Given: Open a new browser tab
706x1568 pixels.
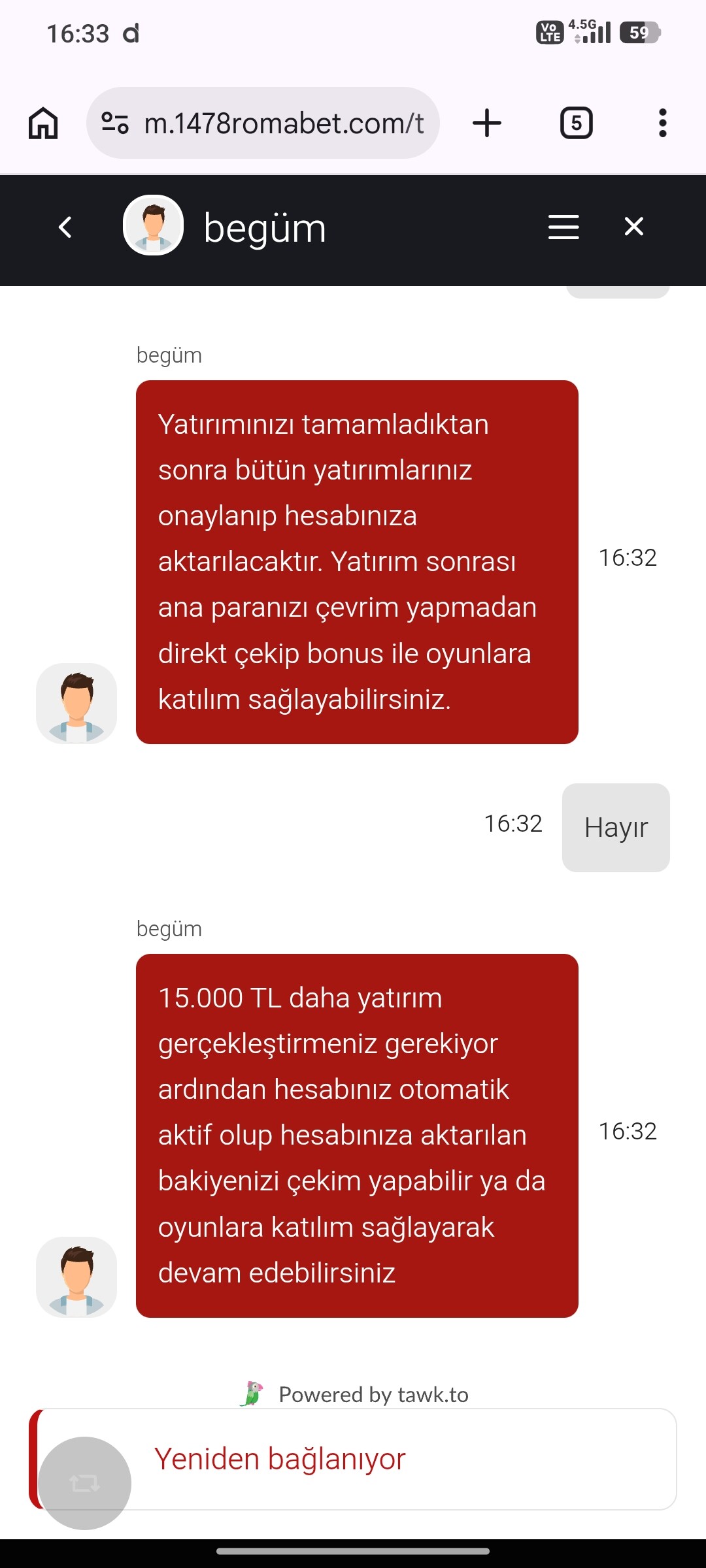Looking at the screenshot, I should coord(487,123).
